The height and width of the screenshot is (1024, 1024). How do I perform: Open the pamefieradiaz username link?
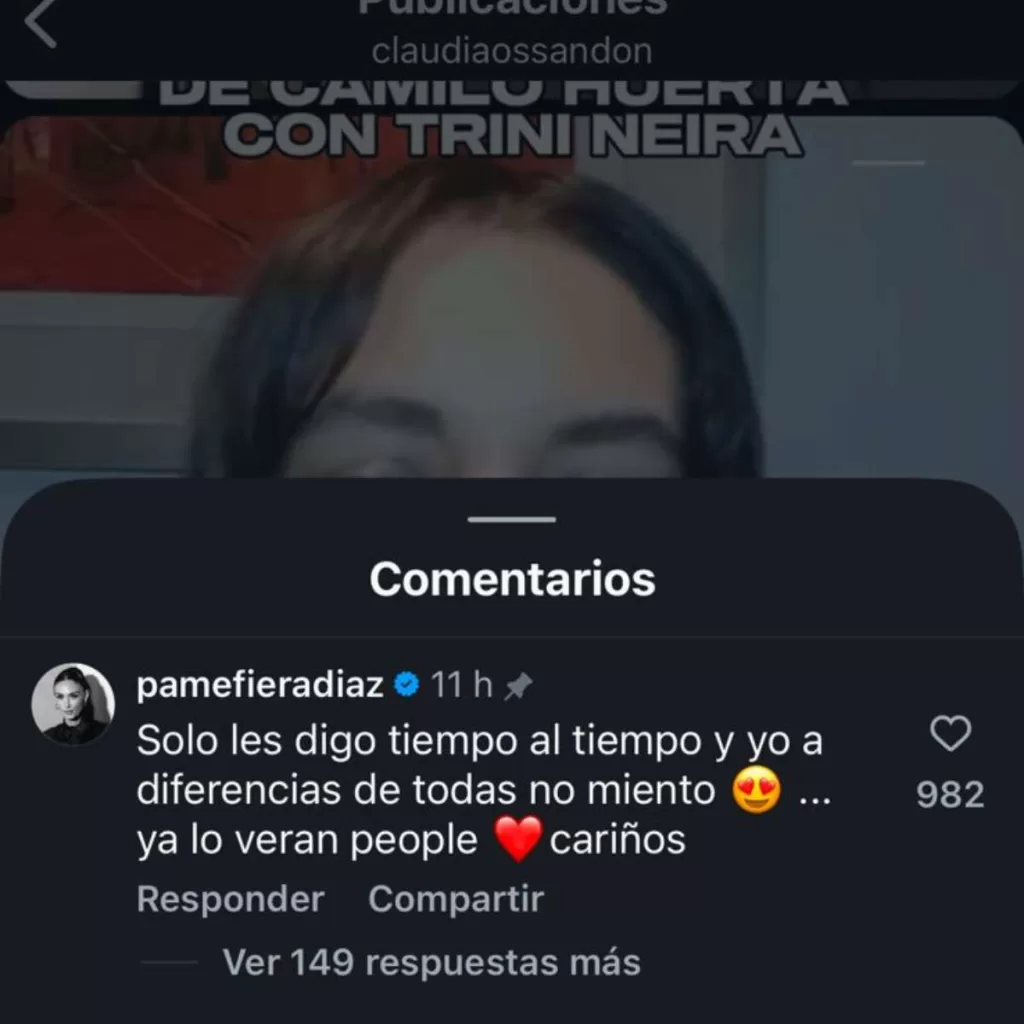pyautogui.click(x=259, y=686)
